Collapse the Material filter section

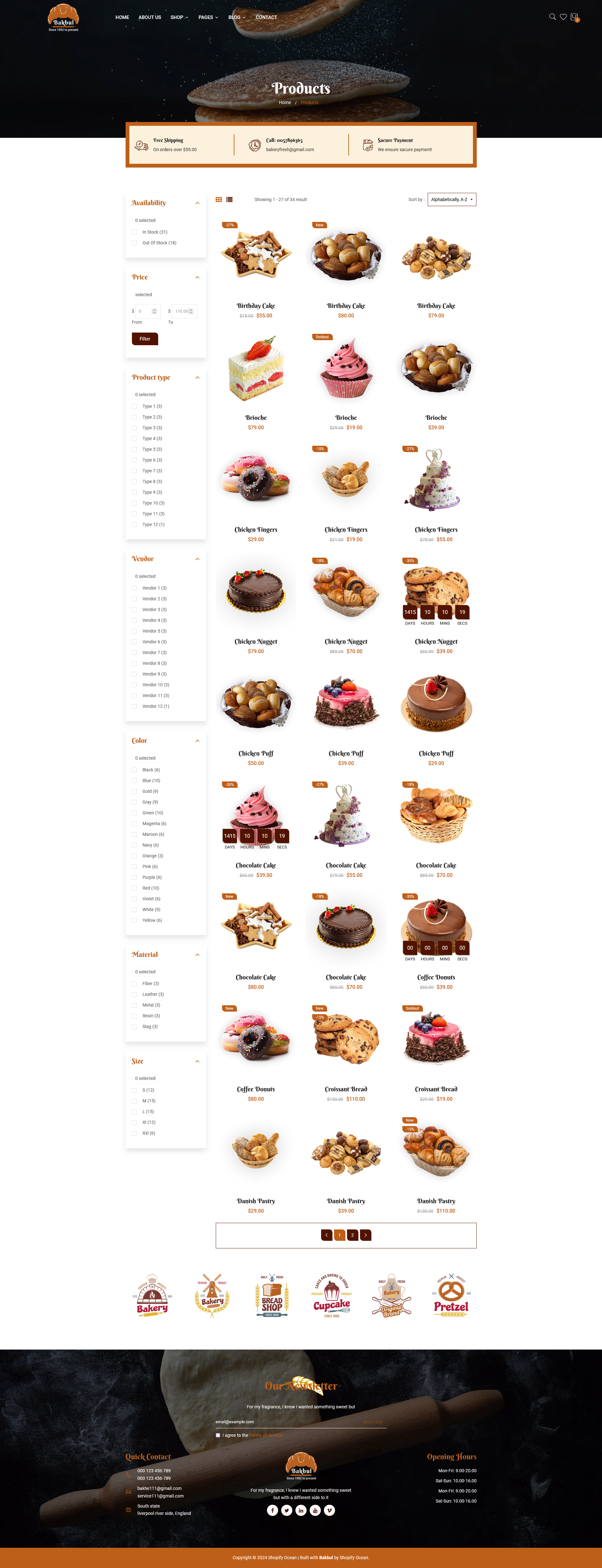point(197,955)
